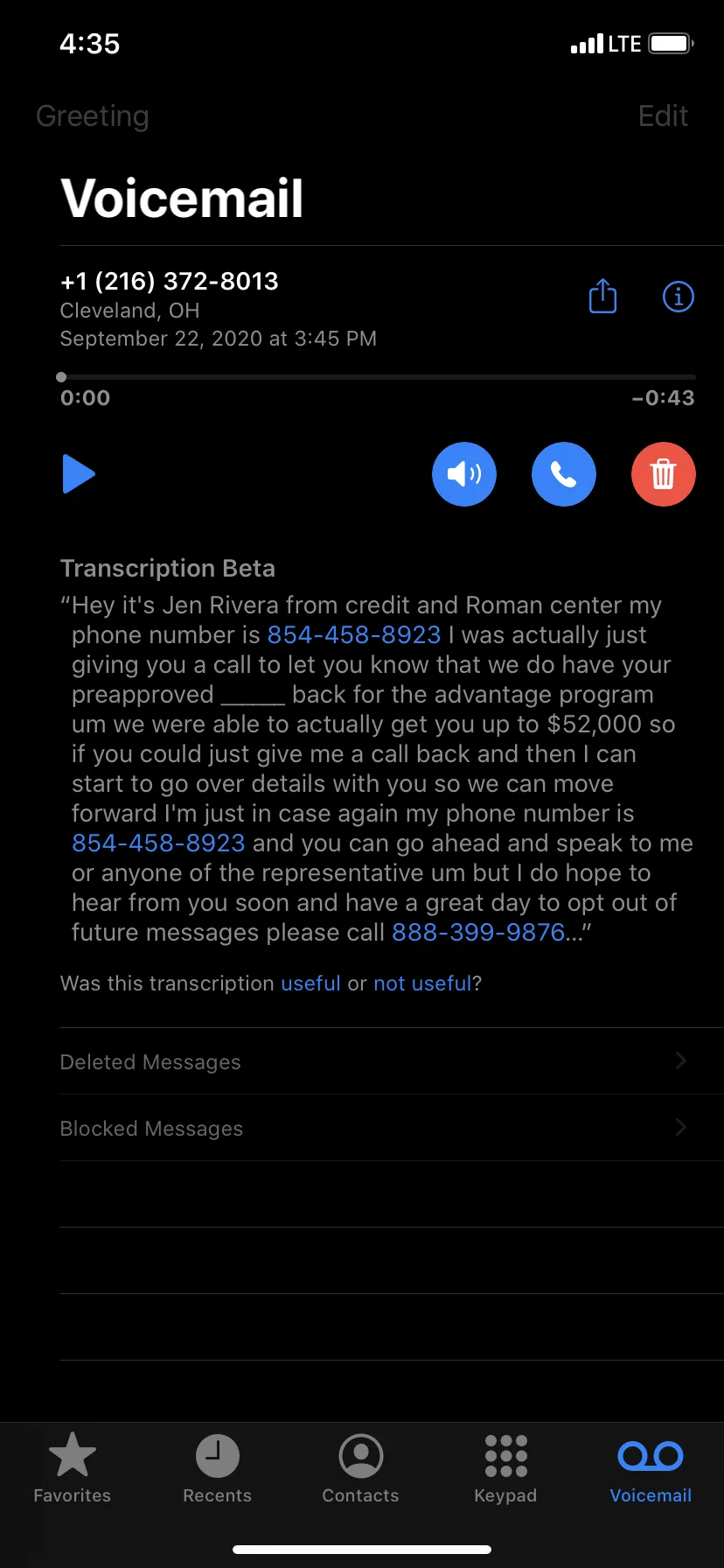The image size is (724, 1568).
Task: Call back the Cleveland number
Action: 564,474
